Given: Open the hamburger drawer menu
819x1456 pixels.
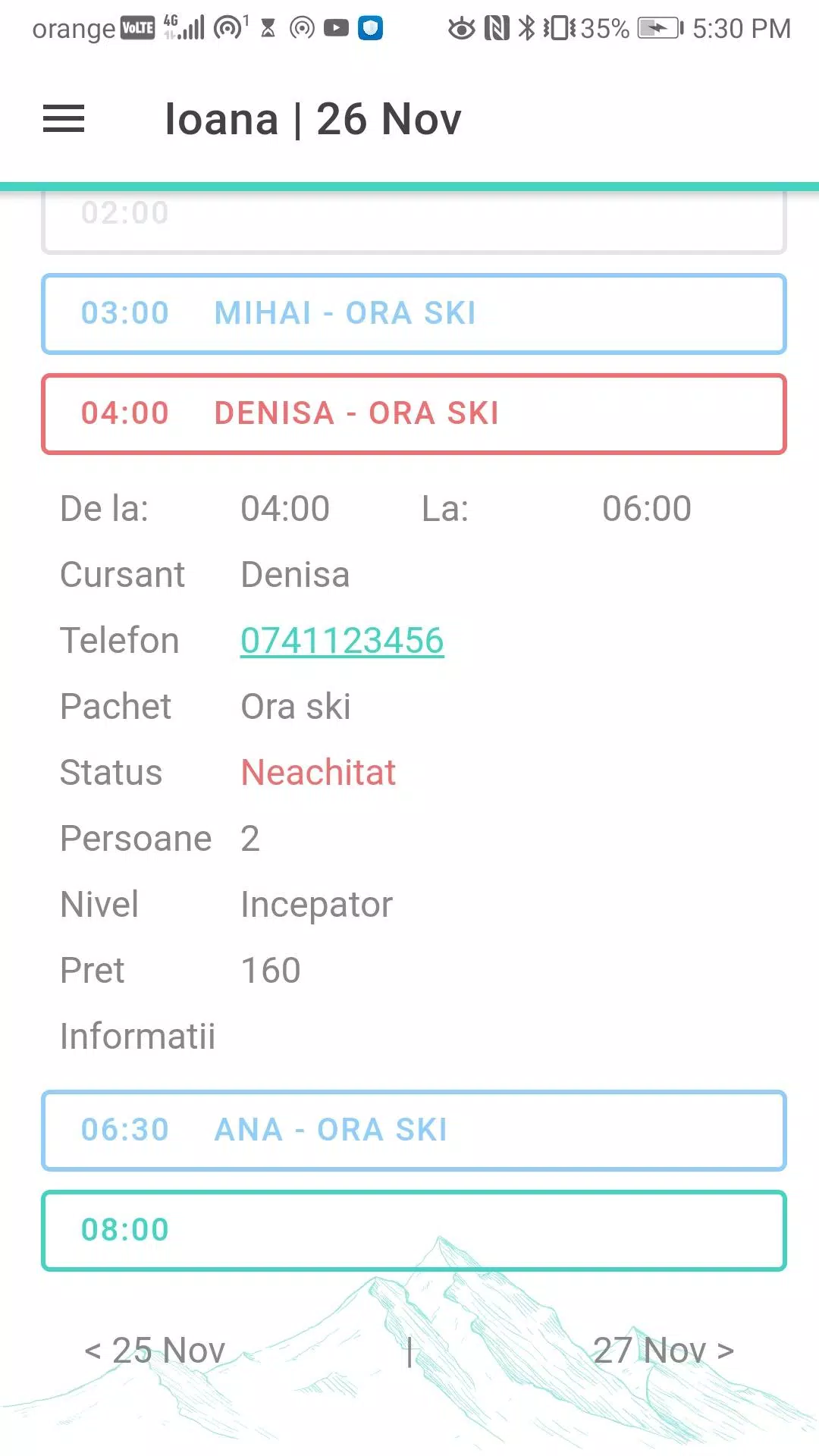Looking at the screenshot, I should tap(64, 119).
